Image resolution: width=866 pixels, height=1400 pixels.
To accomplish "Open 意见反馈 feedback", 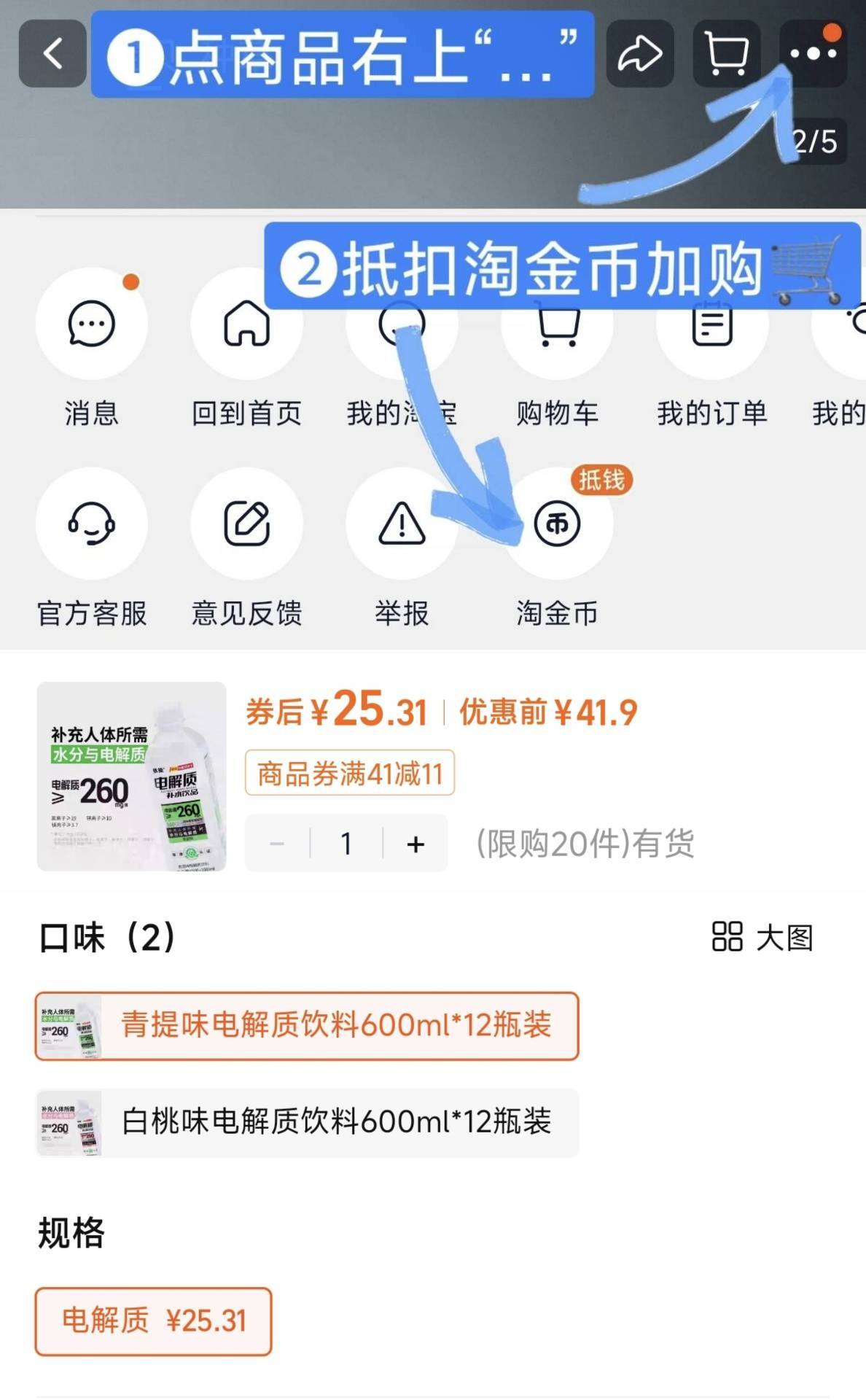I will coord(246,548).
